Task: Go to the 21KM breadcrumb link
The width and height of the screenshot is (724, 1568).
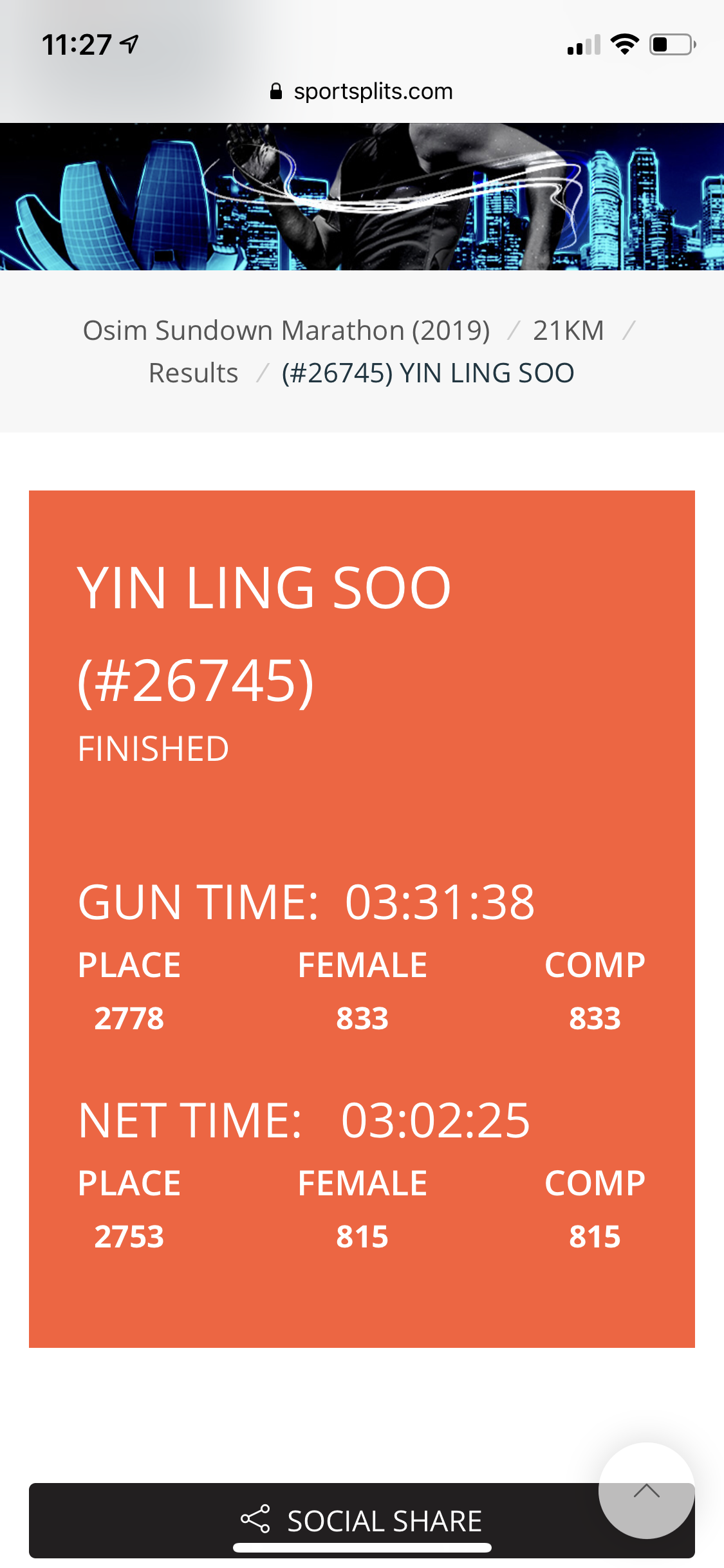Action: pos(568,331)
